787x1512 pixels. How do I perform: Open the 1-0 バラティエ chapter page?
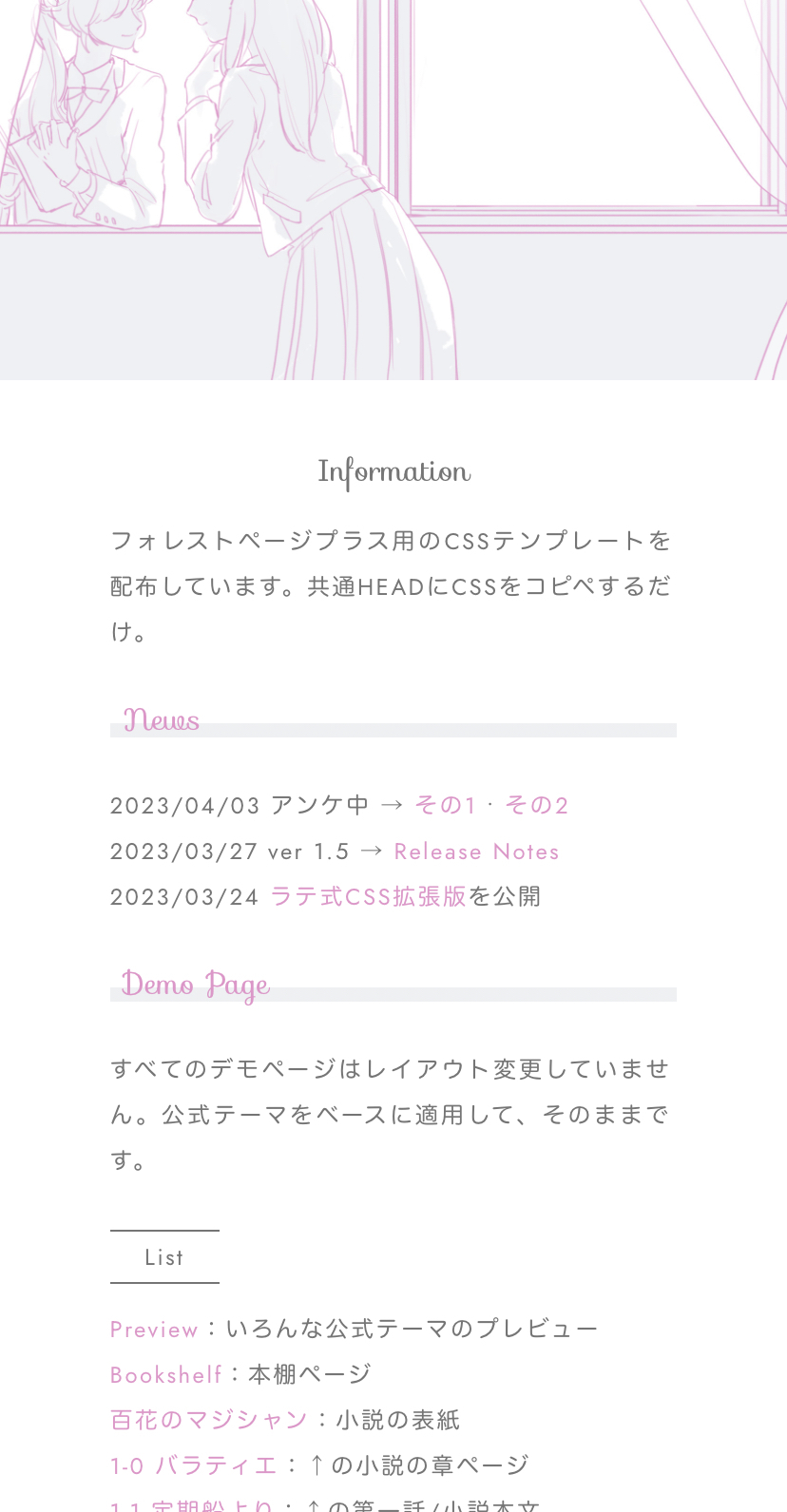[x=193, y=1465]
